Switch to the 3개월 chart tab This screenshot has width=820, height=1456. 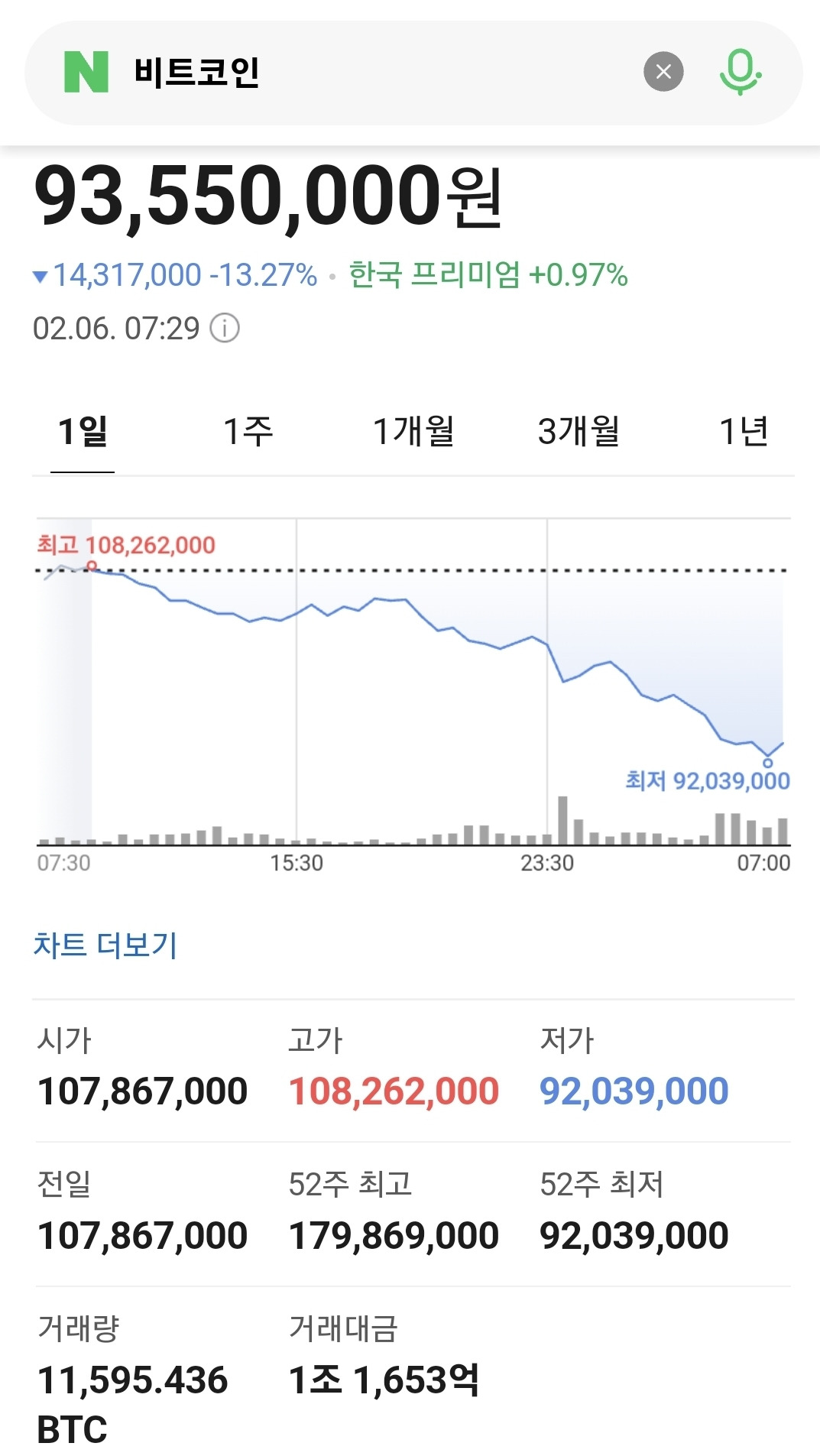579,432
